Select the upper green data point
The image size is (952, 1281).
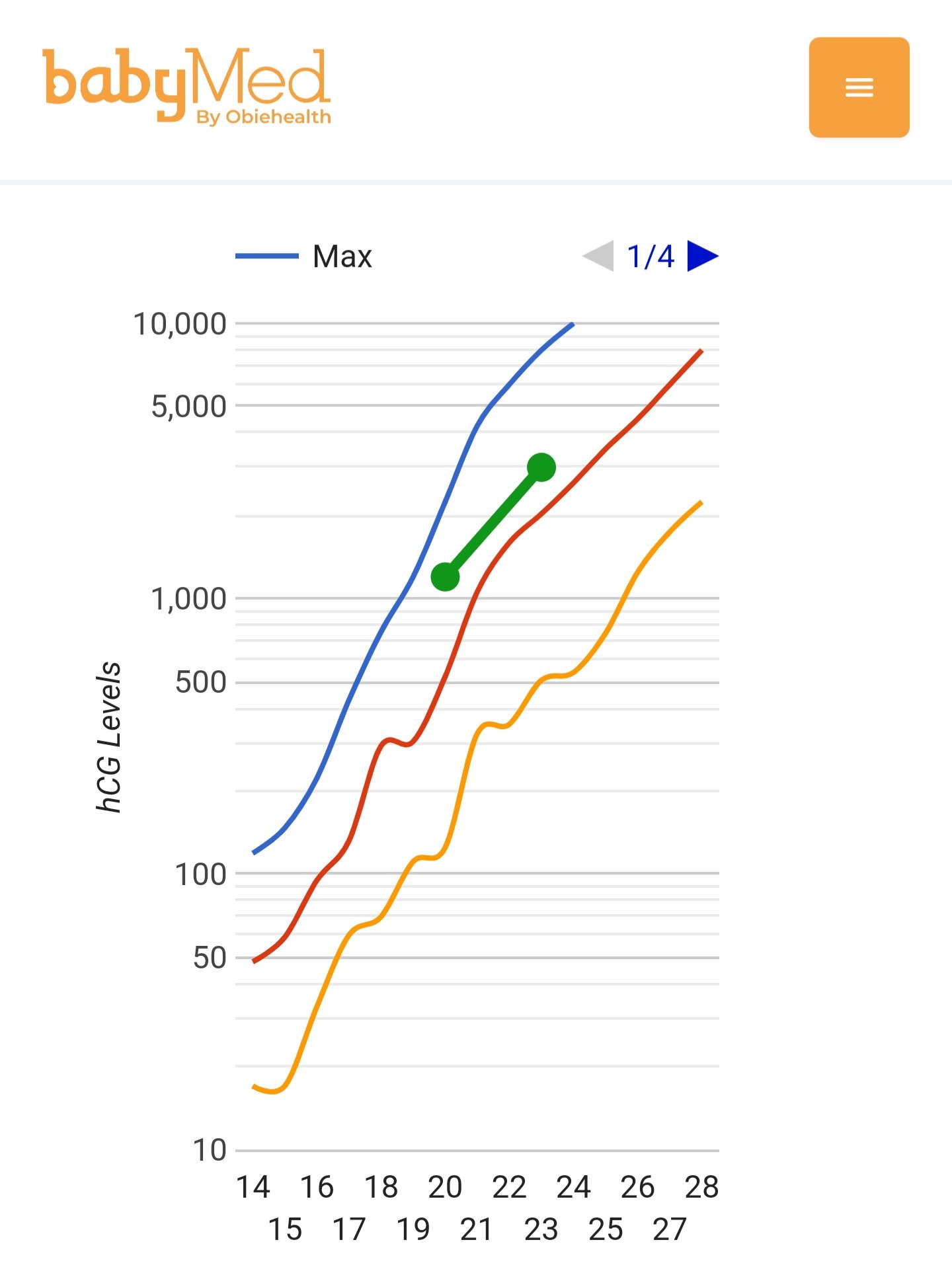(541, 467)
